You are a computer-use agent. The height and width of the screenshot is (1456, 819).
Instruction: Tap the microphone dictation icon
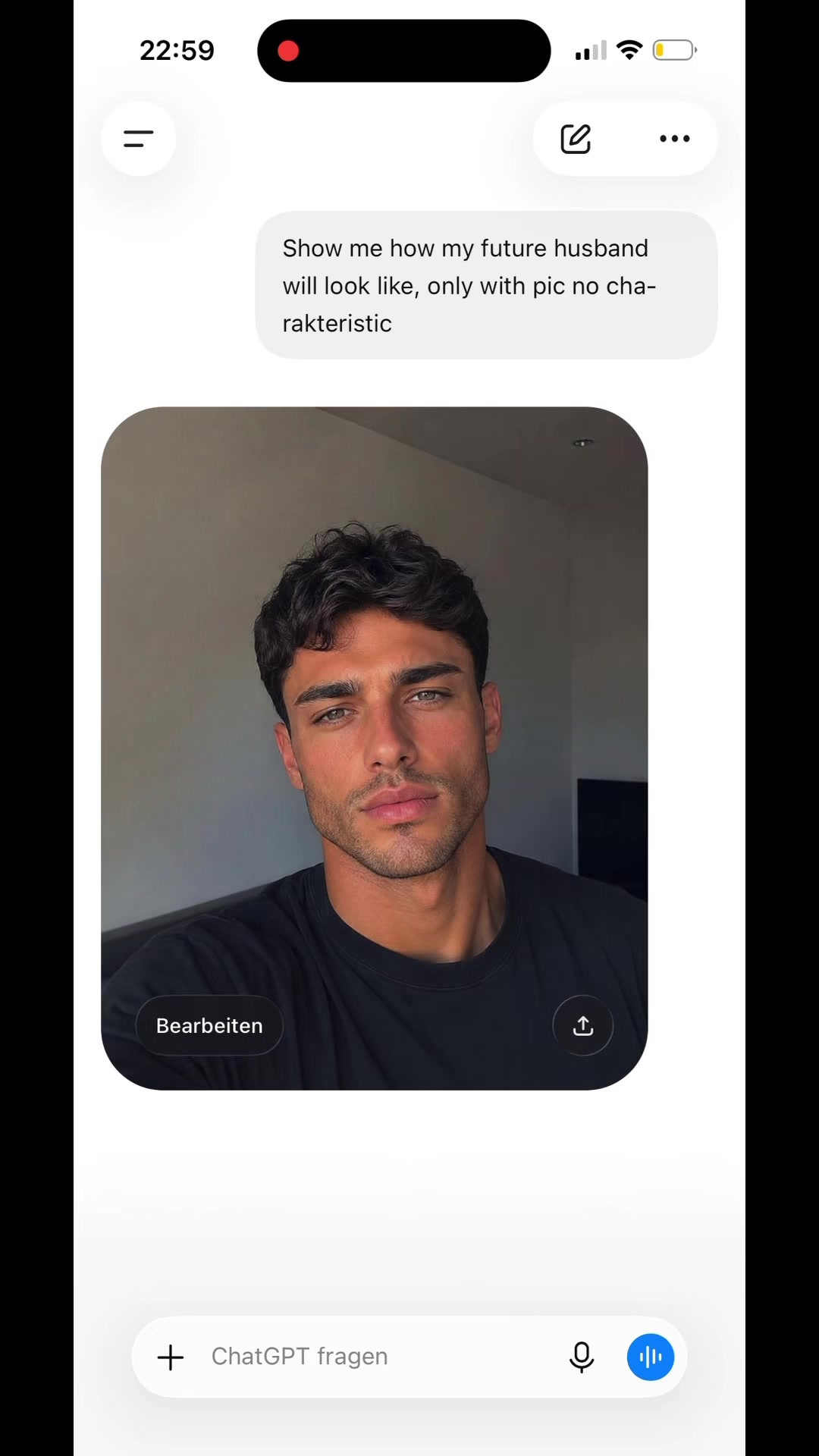582,1357
